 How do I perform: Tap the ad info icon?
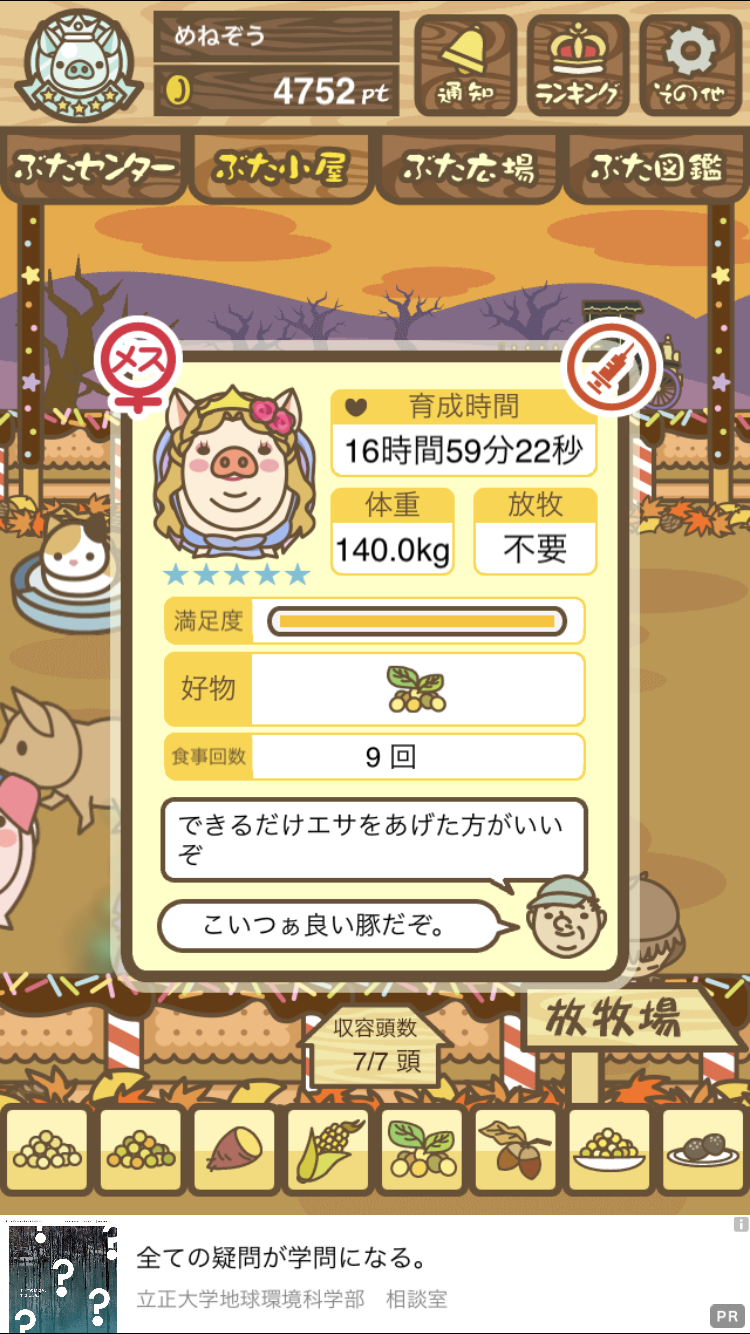tap(740, 1224)
